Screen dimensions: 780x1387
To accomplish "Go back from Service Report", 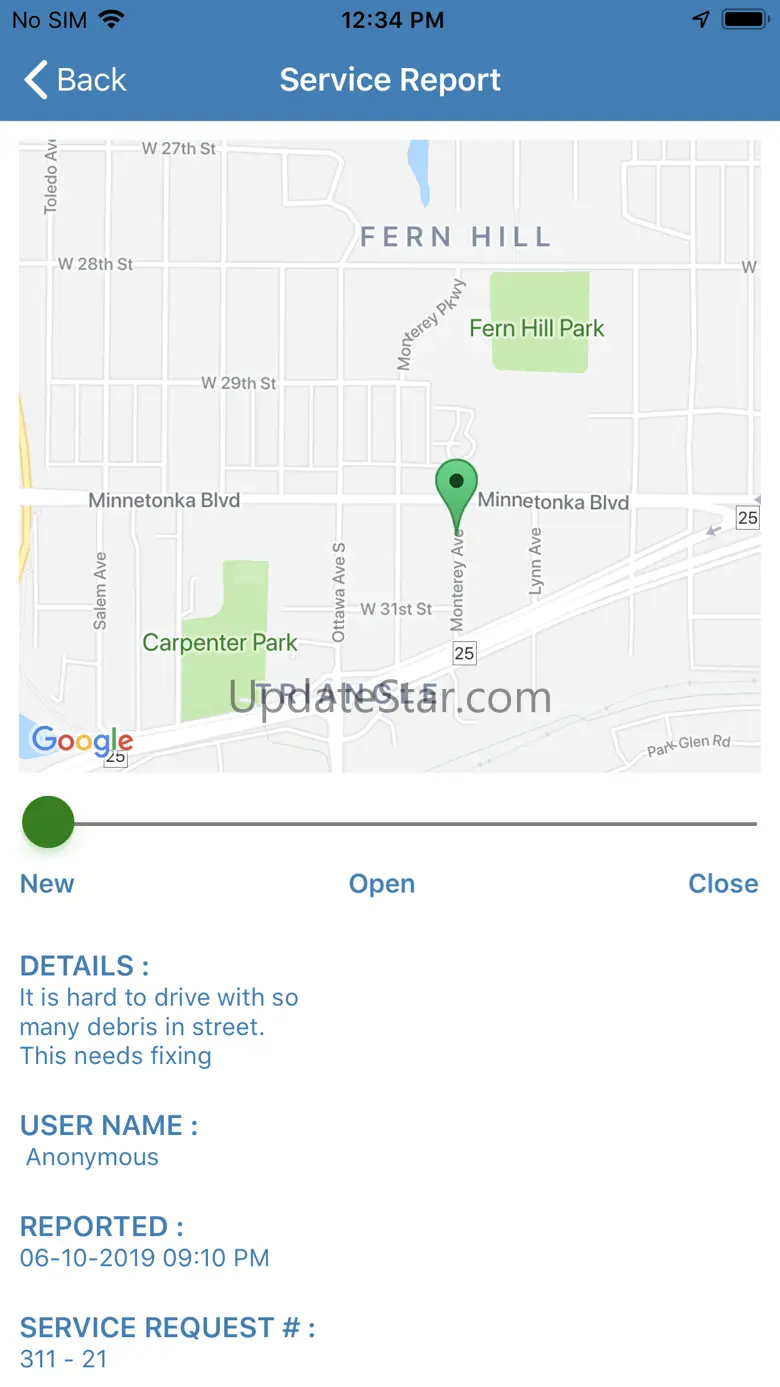I will click(76, 80).
